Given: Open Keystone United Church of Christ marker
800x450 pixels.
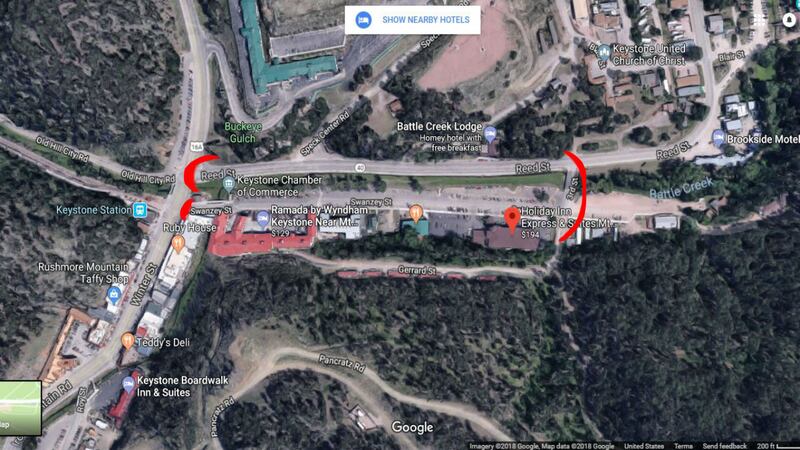Looking at the screenshot, I should coord(603,51).
